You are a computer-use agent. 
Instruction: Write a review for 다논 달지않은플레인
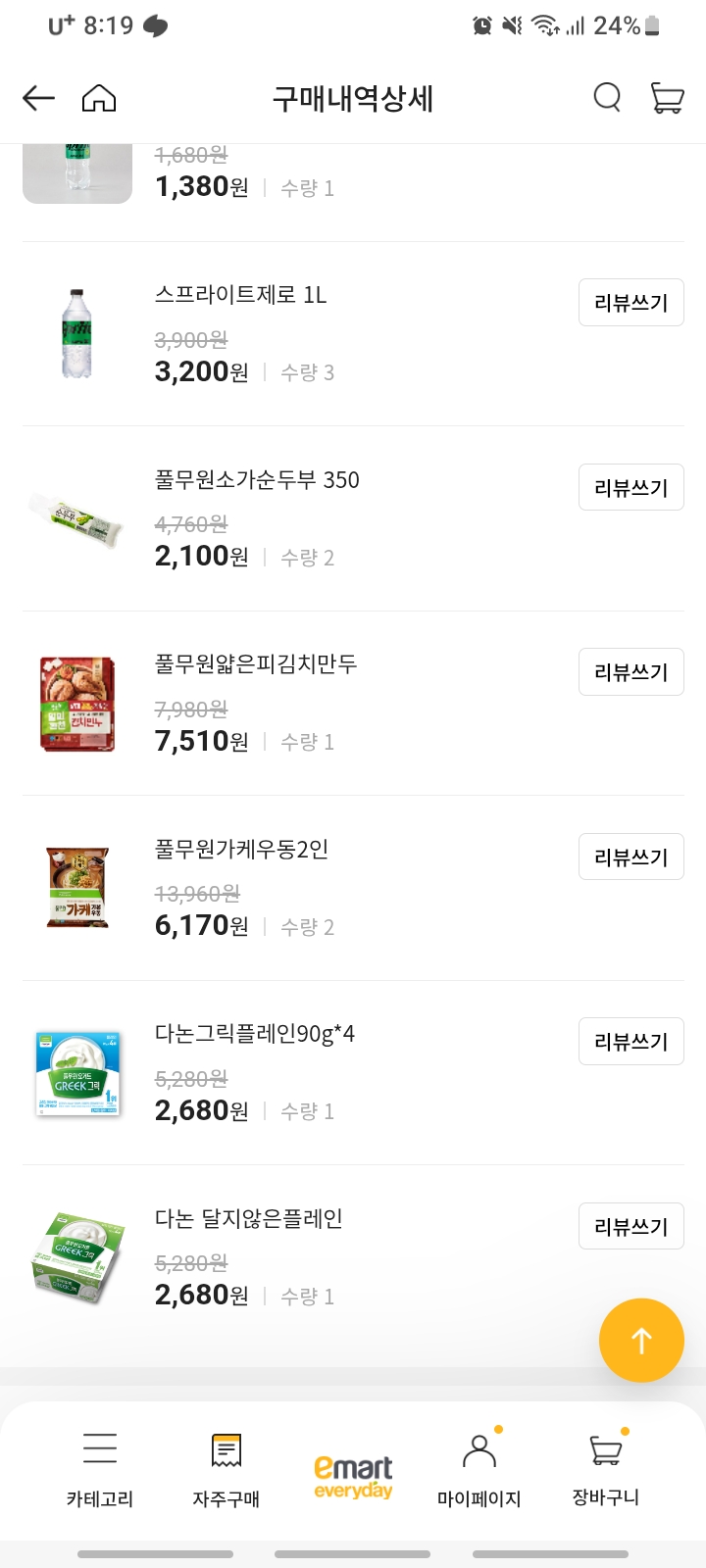630,1227
